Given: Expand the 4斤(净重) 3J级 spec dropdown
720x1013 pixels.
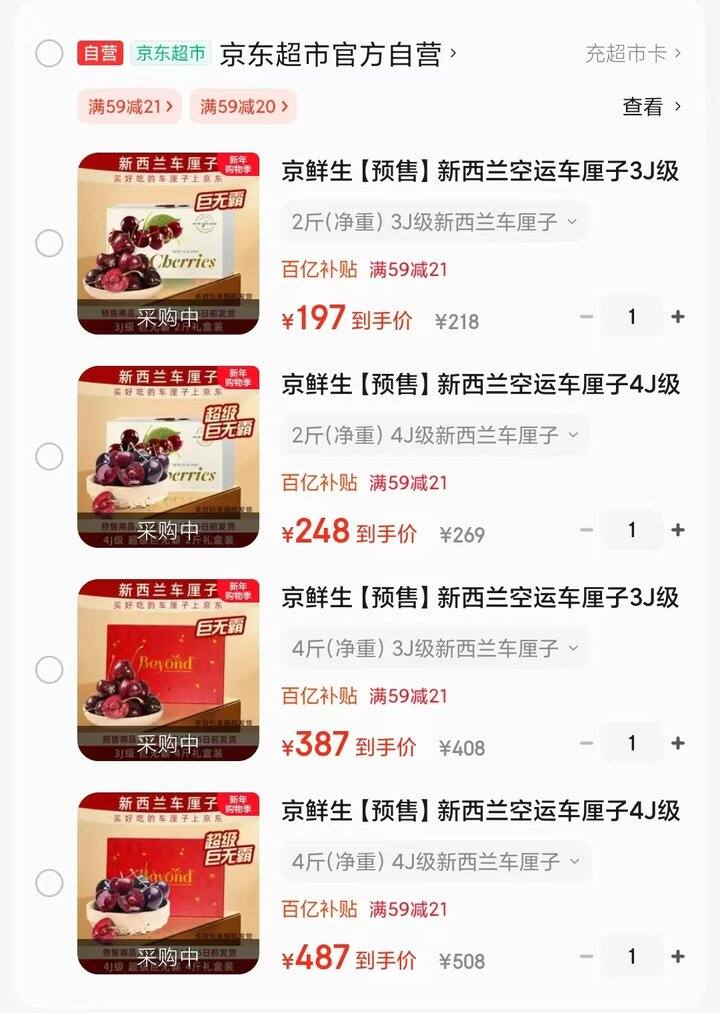Looking at the screenshot, I should (435, 648).
